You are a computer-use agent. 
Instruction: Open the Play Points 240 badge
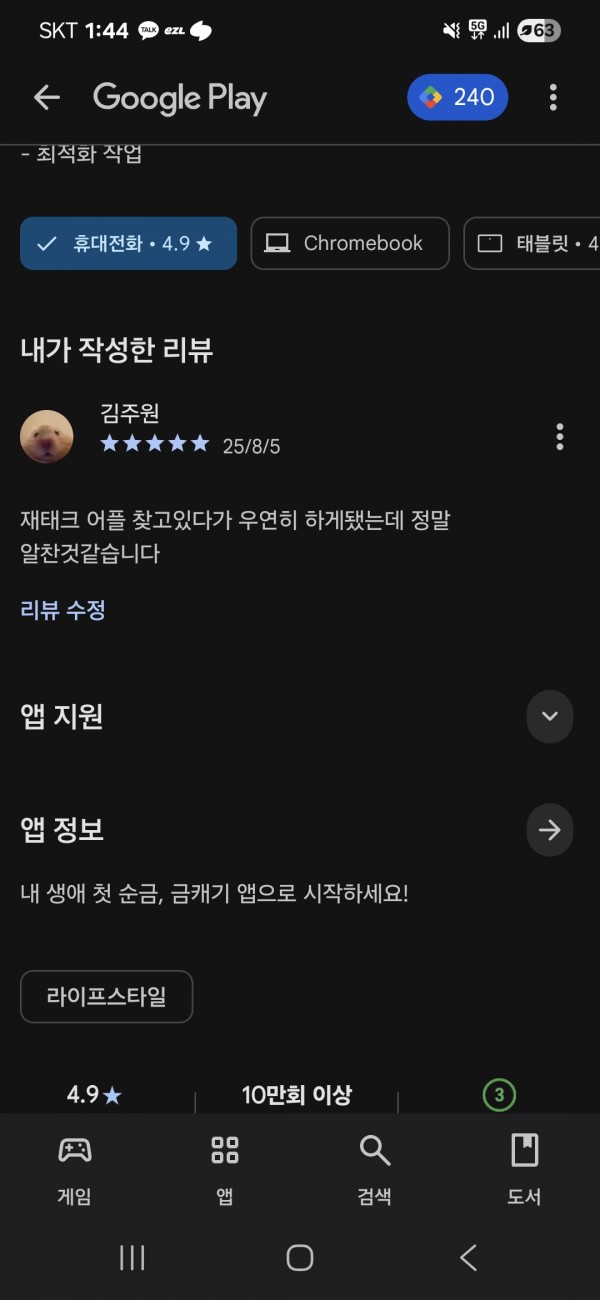[x=458, y=97]
